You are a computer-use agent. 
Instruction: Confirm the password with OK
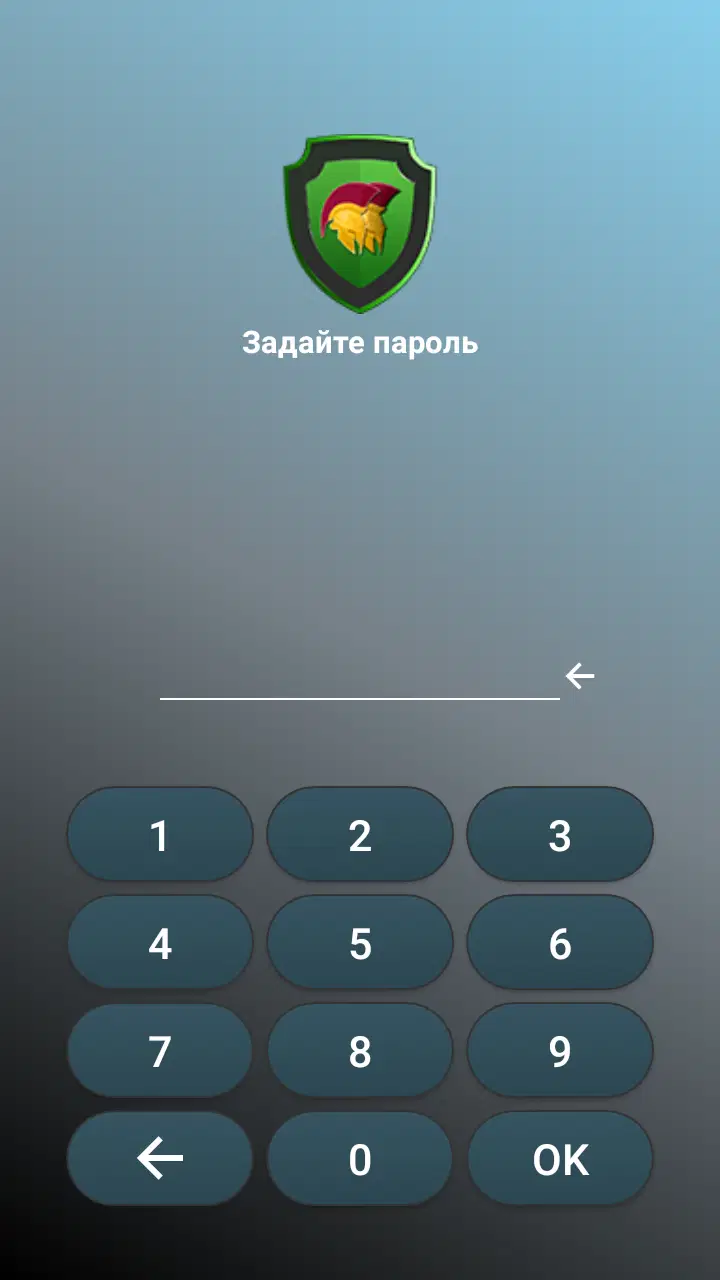[x=560, y=1159]
